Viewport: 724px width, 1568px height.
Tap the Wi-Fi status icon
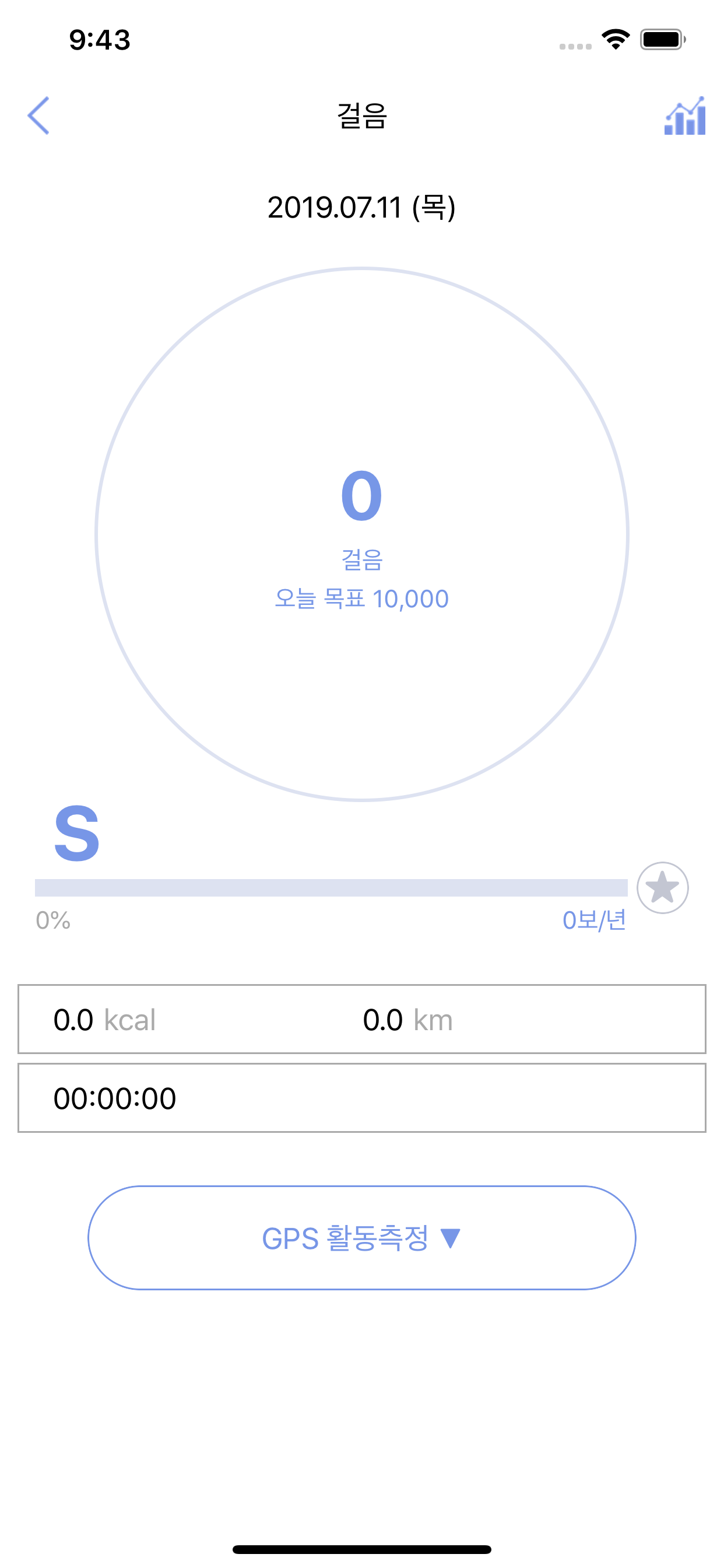[616, 38]
